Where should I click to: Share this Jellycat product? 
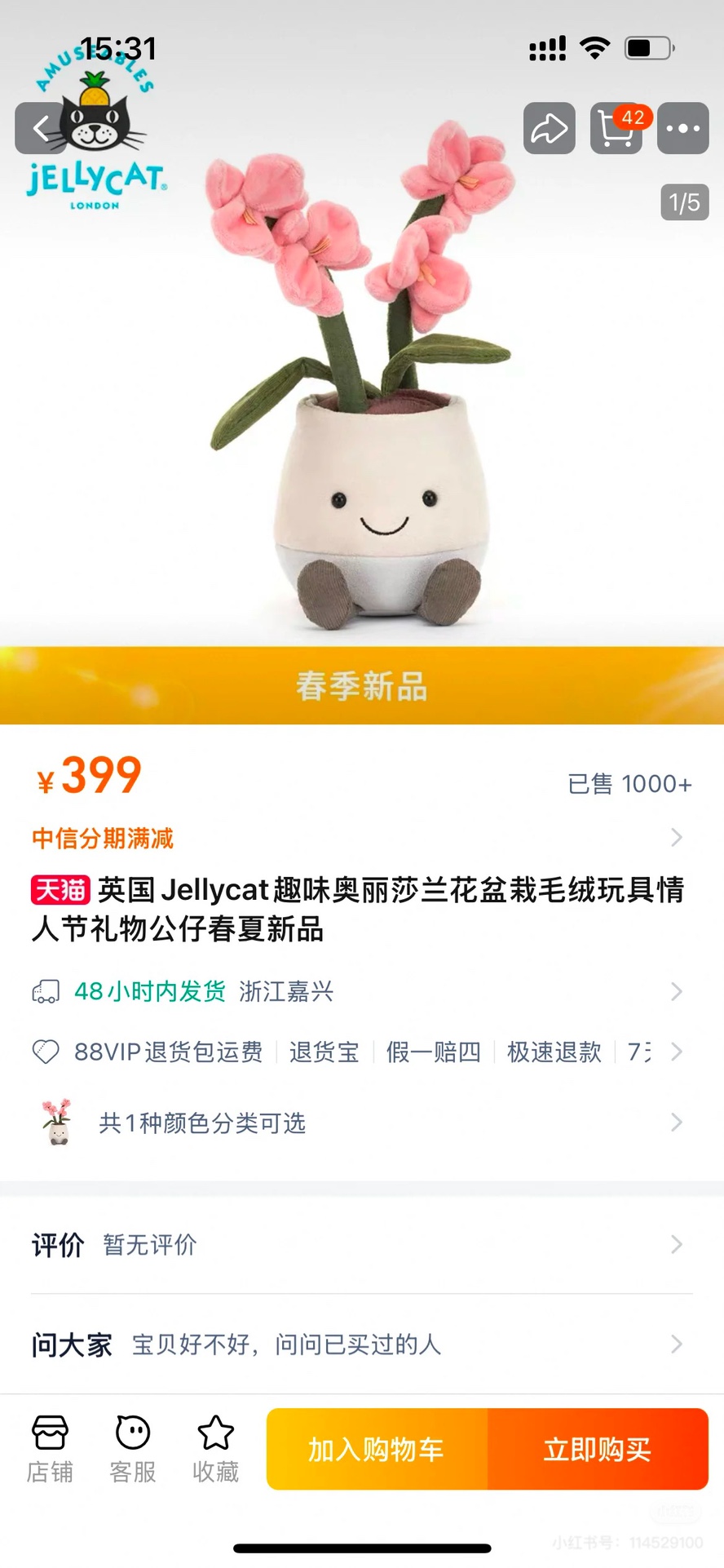tap(549, 128)
